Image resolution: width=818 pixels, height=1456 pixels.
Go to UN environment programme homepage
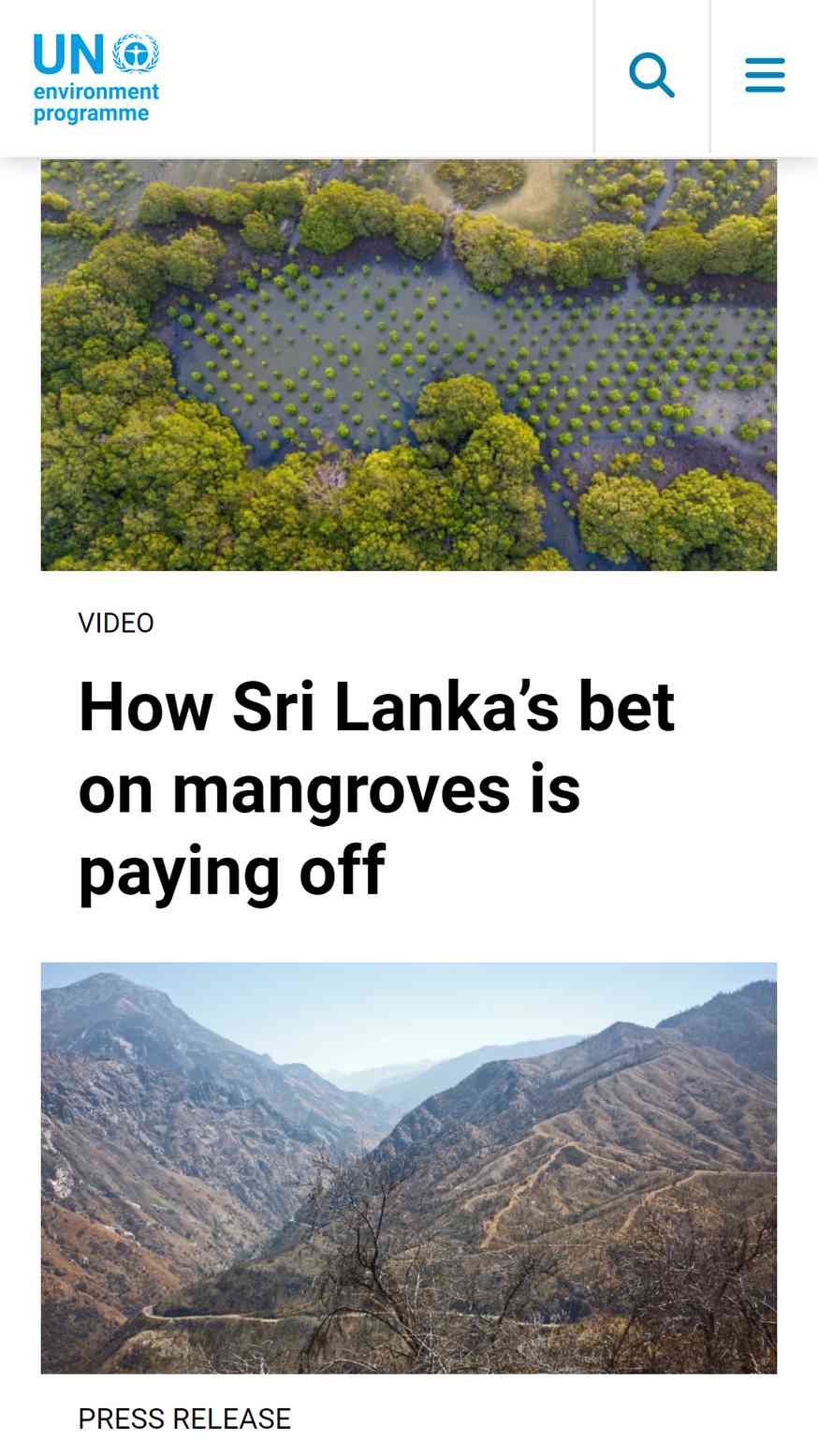96,79
